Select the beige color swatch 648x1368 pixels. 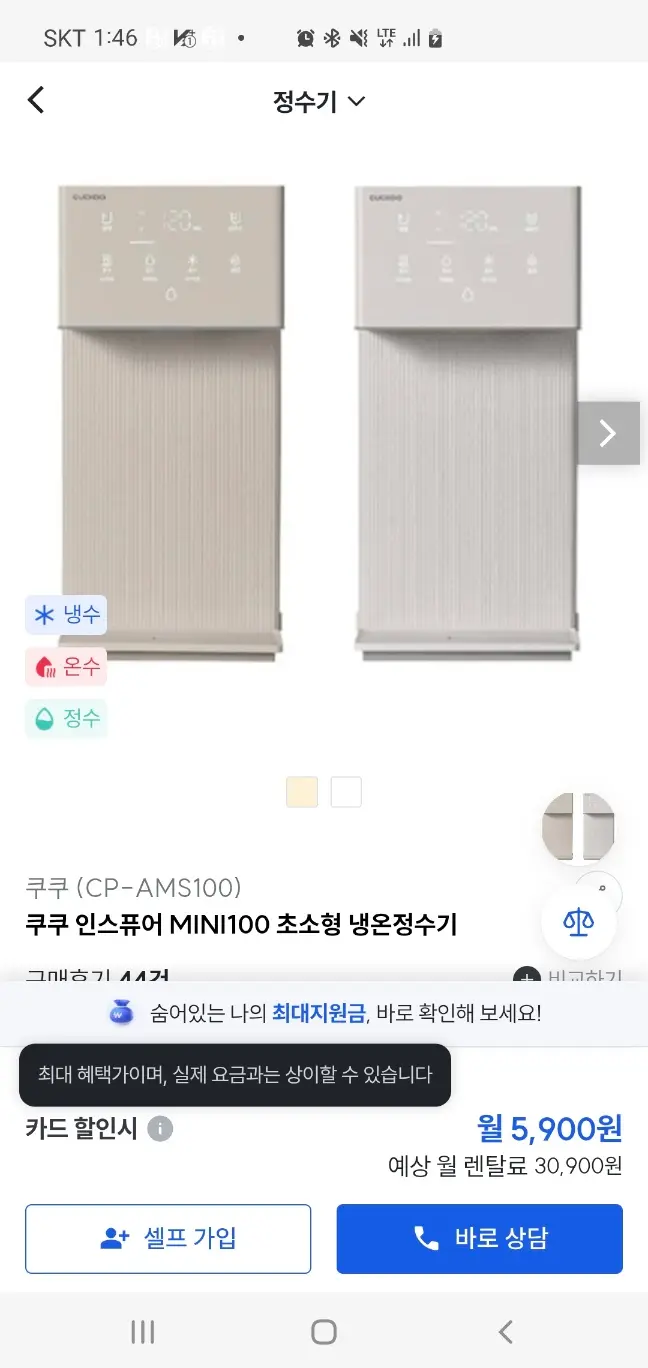[x=302, y=792]
